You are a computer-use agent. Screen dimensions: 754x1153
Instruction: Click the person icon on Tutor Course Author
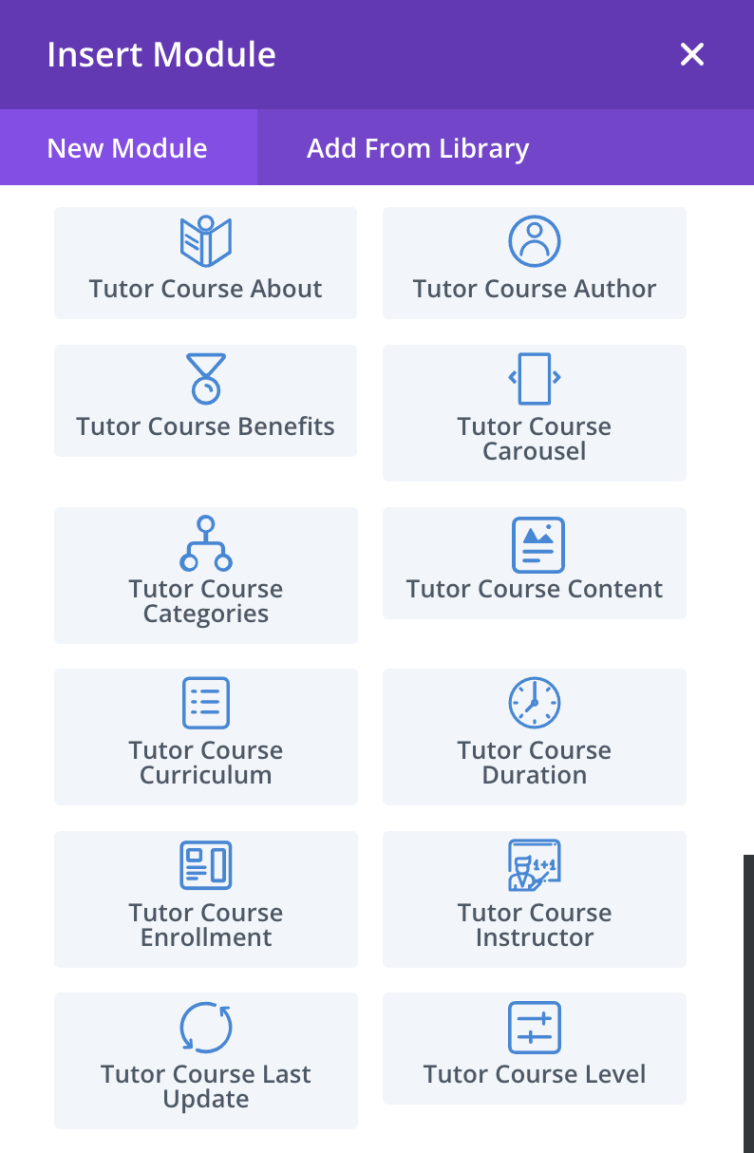[534, 240]
